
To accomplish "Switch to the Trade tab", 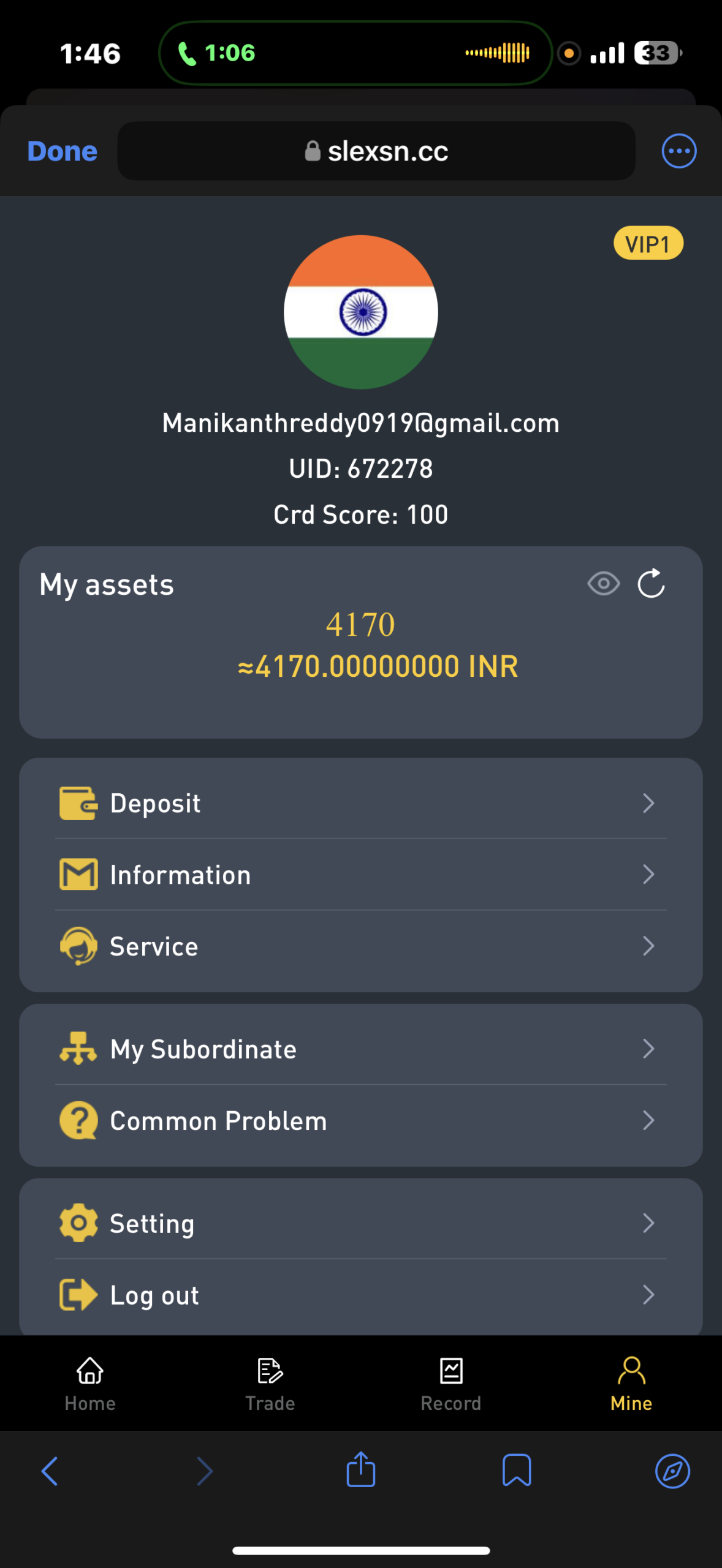I will click(x=270, y=1383).
